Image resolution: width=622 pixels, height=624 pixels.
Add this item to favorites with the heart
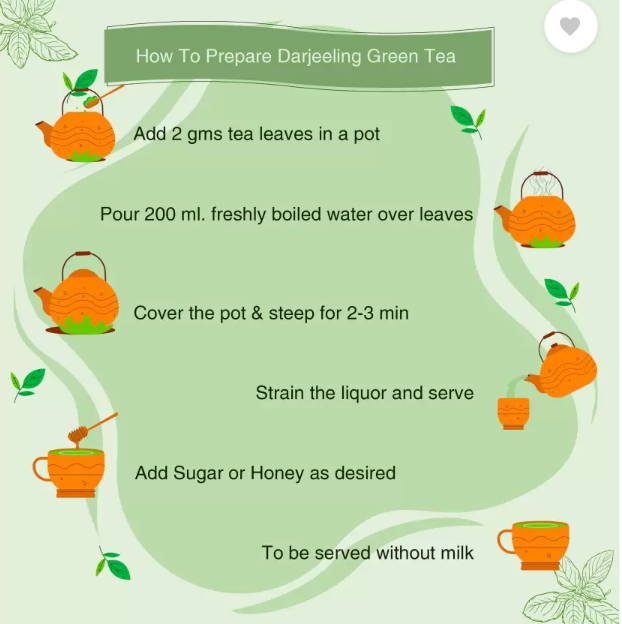click(x=570, y=27)
